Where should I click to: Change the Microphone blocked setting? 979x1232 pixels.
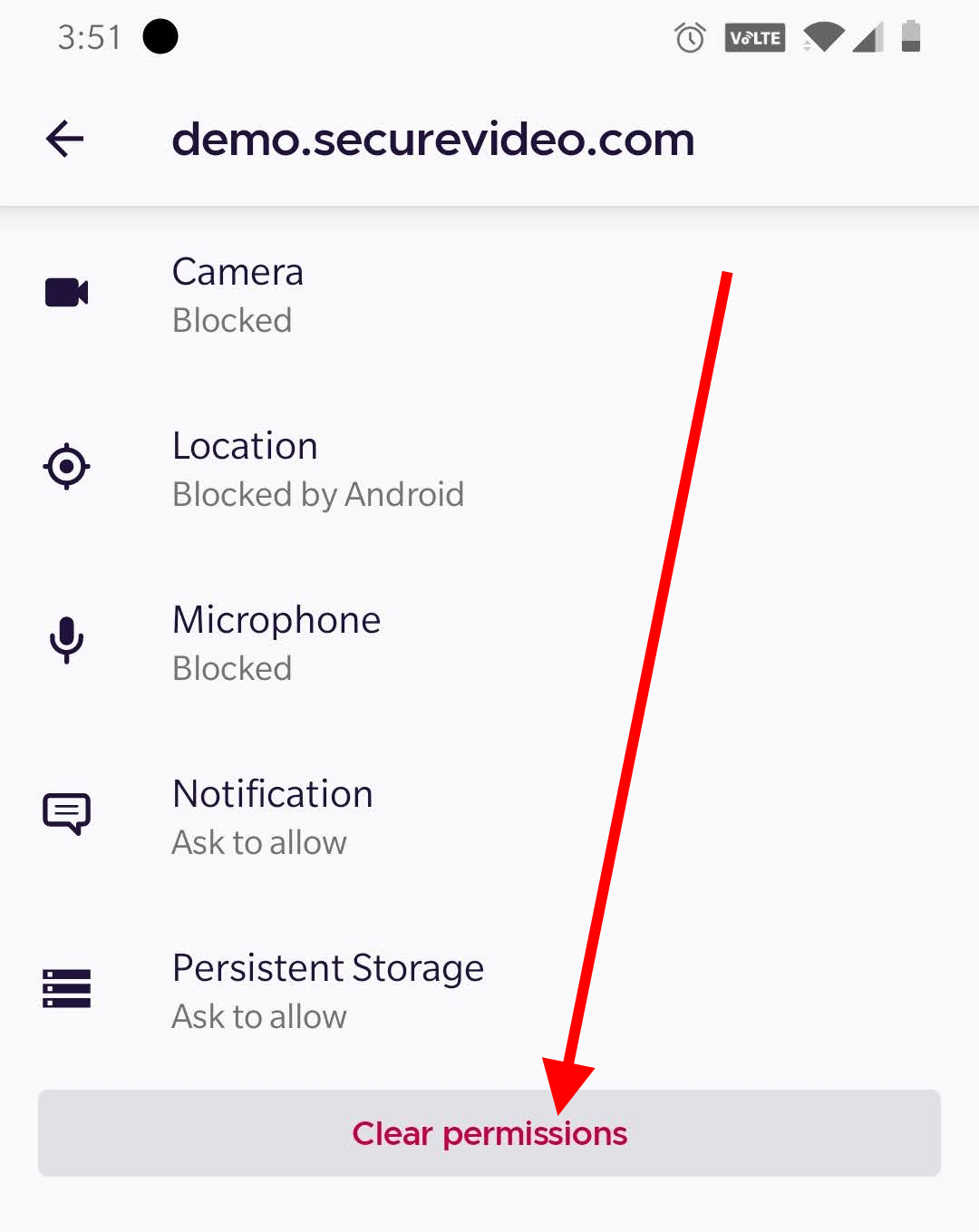tap(276, 642)
